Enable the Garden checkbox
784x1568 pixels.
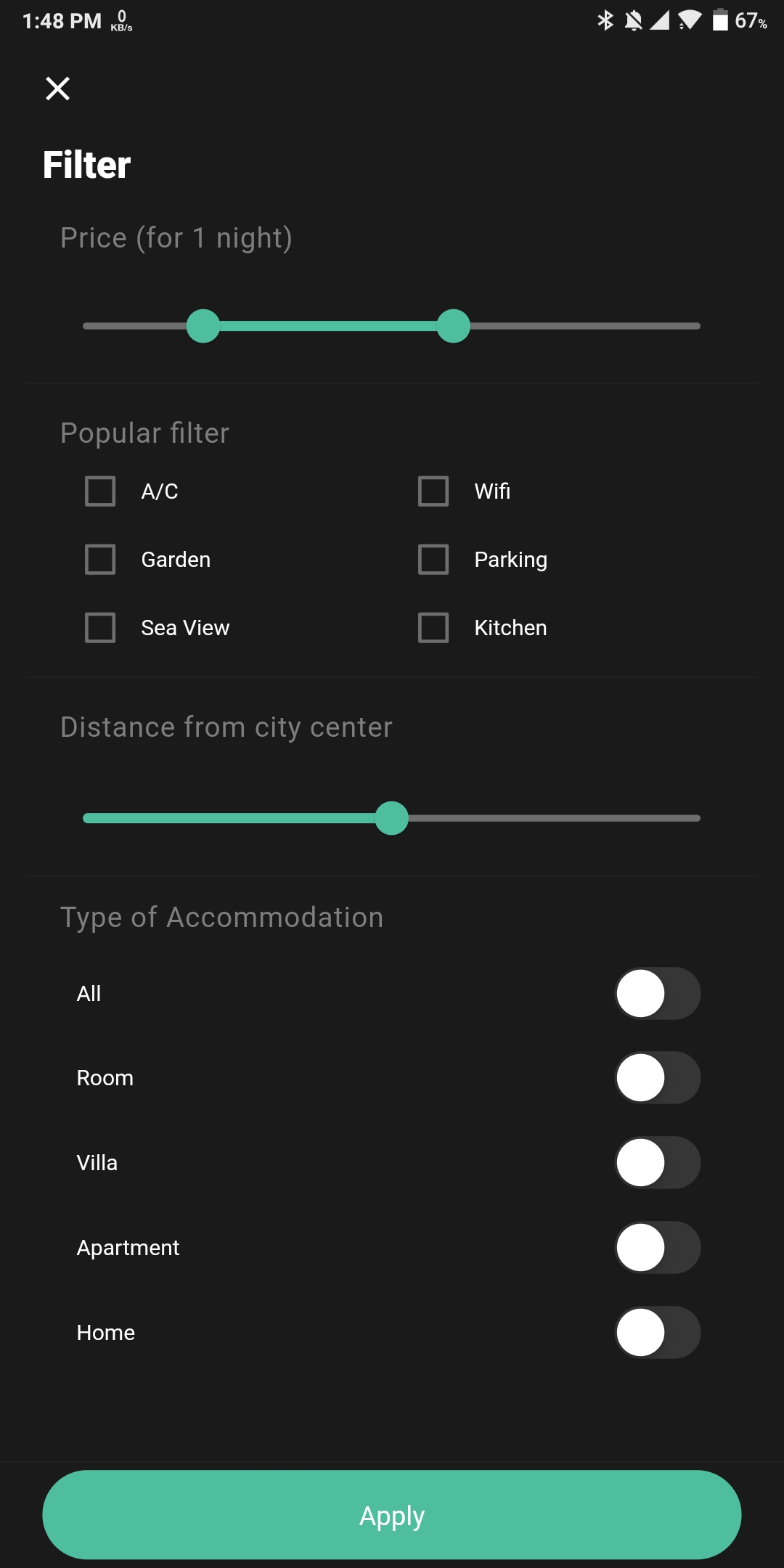(x=100, y=560)
